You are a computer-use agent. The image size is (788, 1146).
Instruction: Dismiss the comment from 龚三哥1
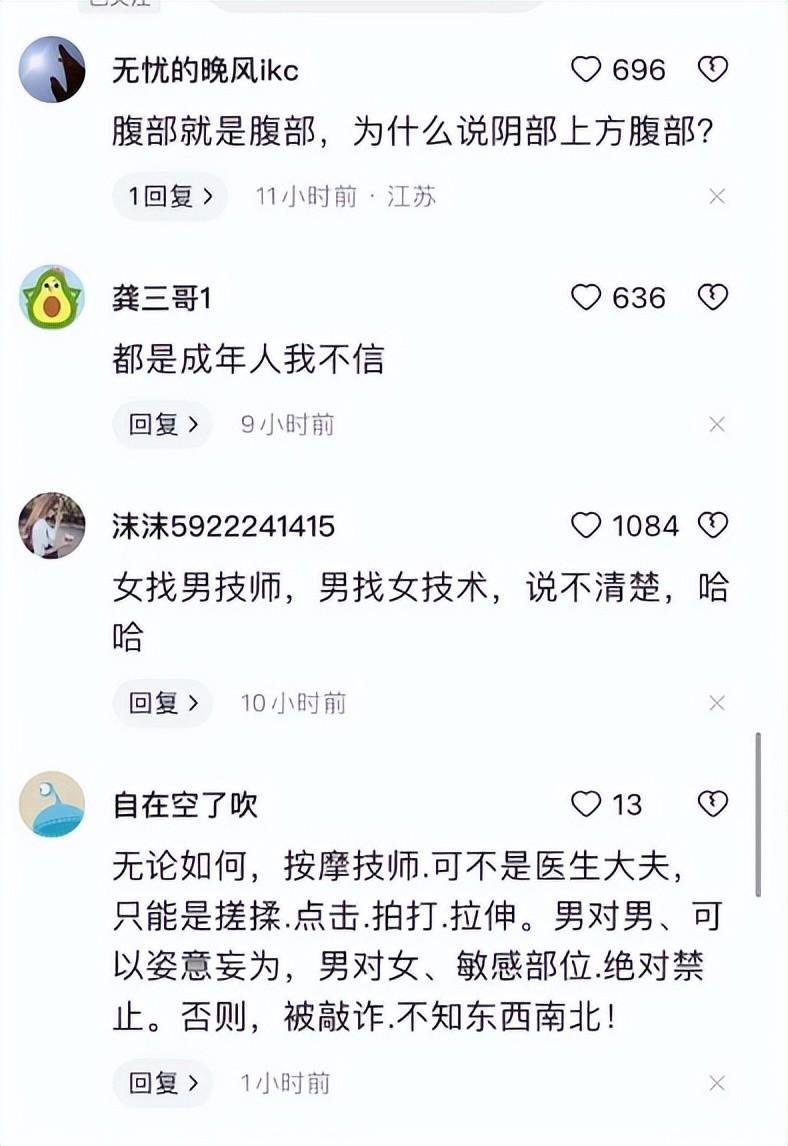[716, 425]
